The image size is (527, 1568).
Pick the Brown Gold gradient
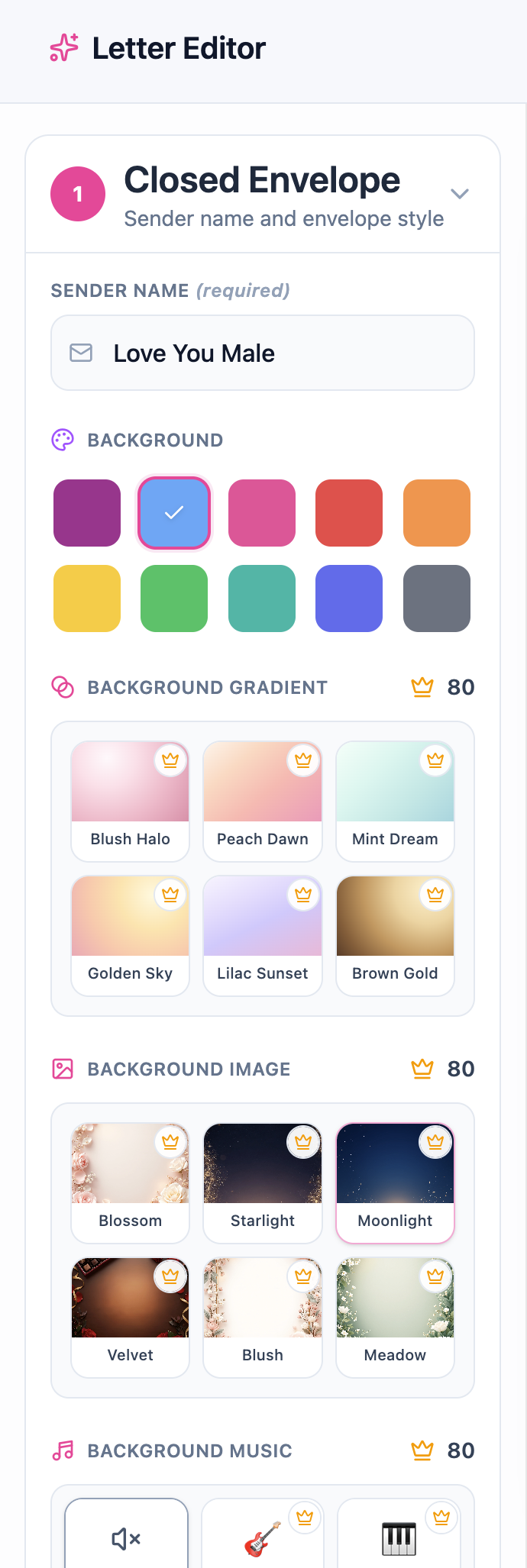(x=395, y=935)
